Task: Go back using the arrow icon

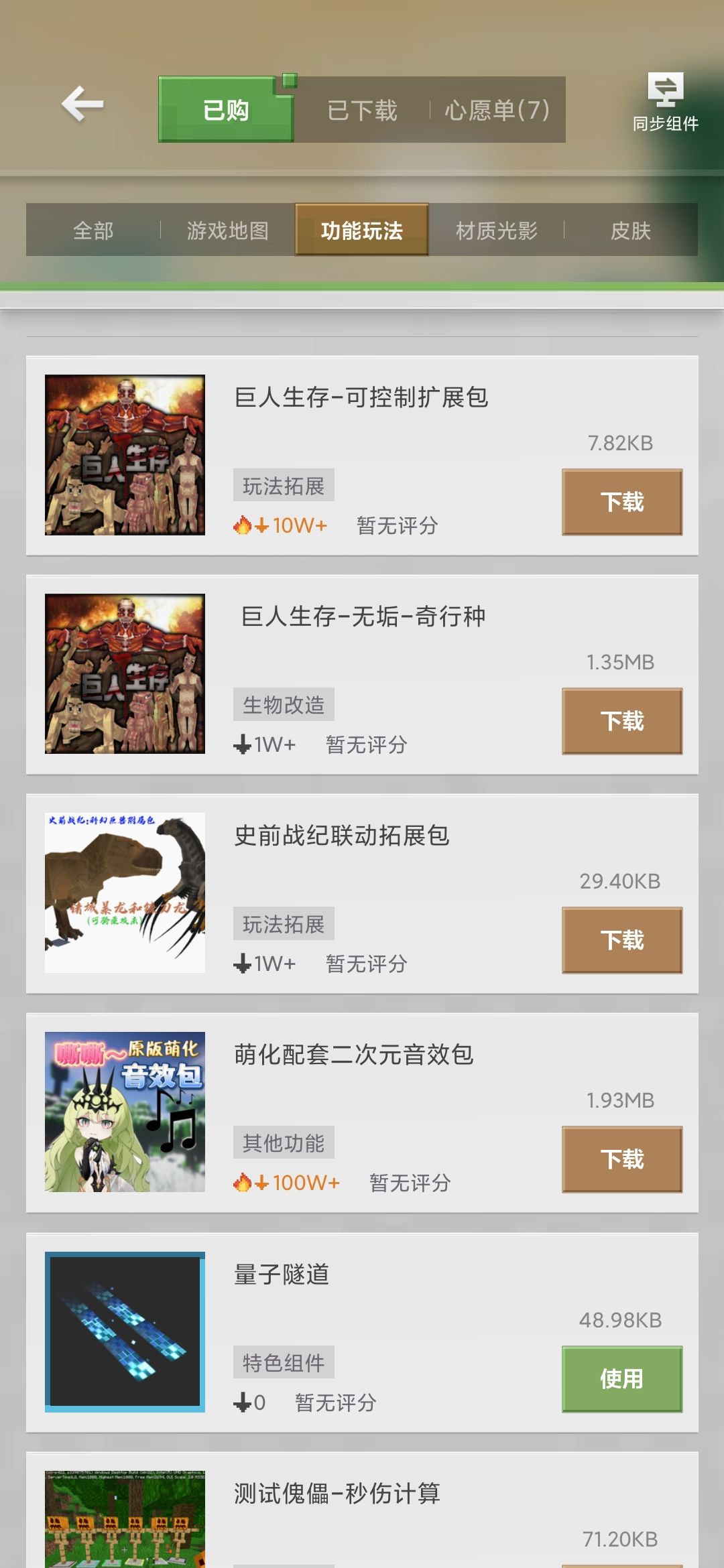Action: pyautogui.click(x=82, y=105)
